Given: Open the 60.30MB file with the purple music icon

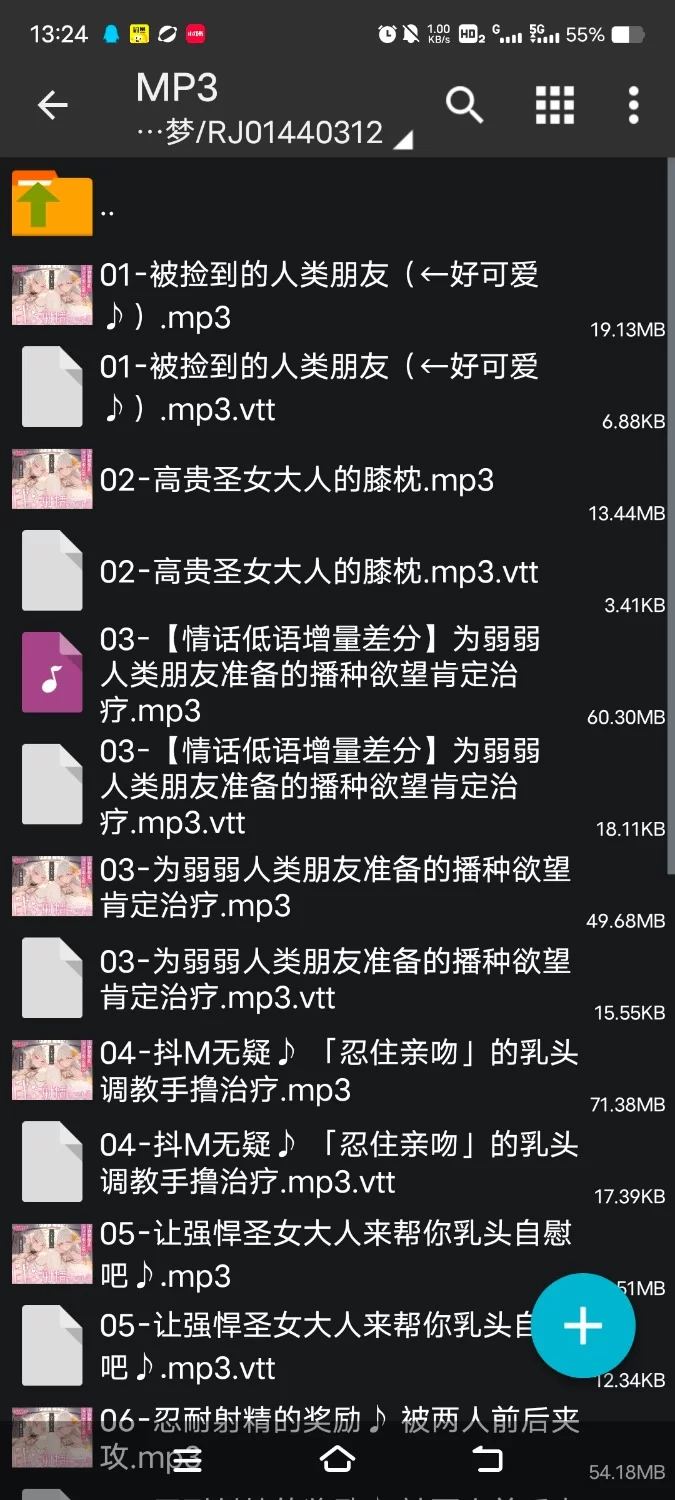Looking at the screenshot, I should click(x=320, y=674).
